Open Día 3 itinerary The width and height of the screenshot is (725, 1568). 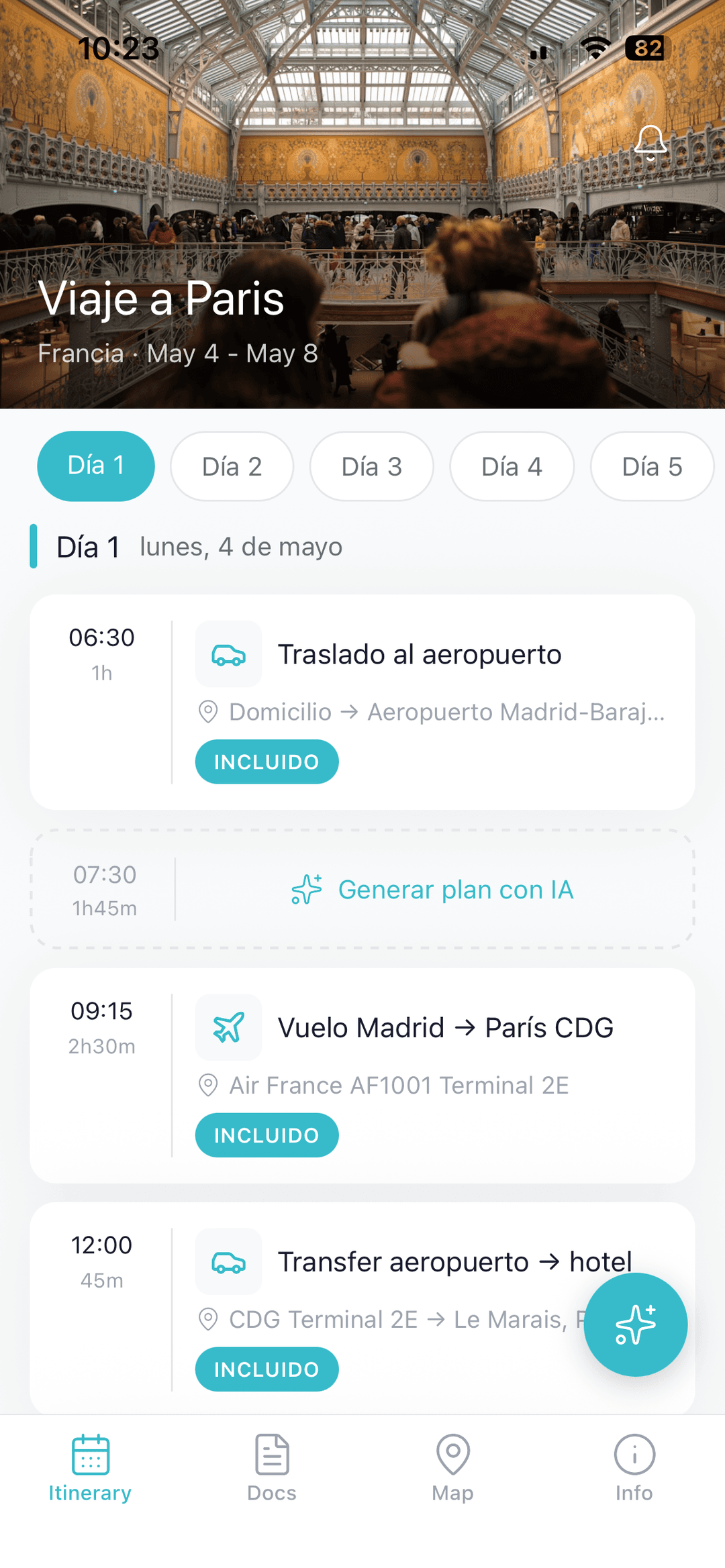(372, 466)
